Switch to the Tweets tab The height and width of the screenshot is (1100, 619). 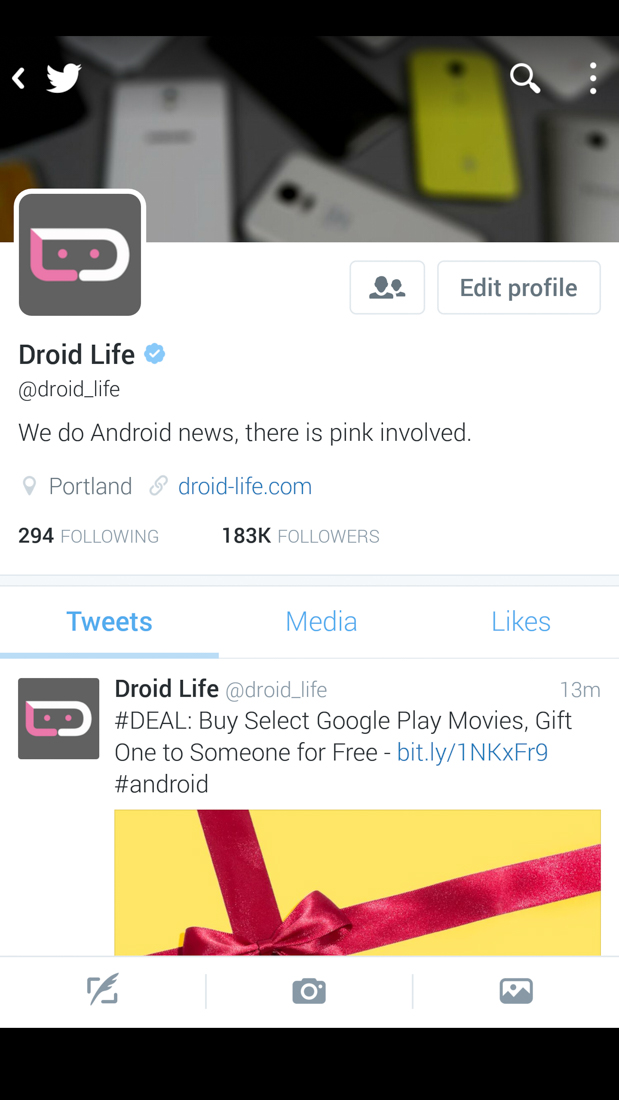[x=109, y=621]
